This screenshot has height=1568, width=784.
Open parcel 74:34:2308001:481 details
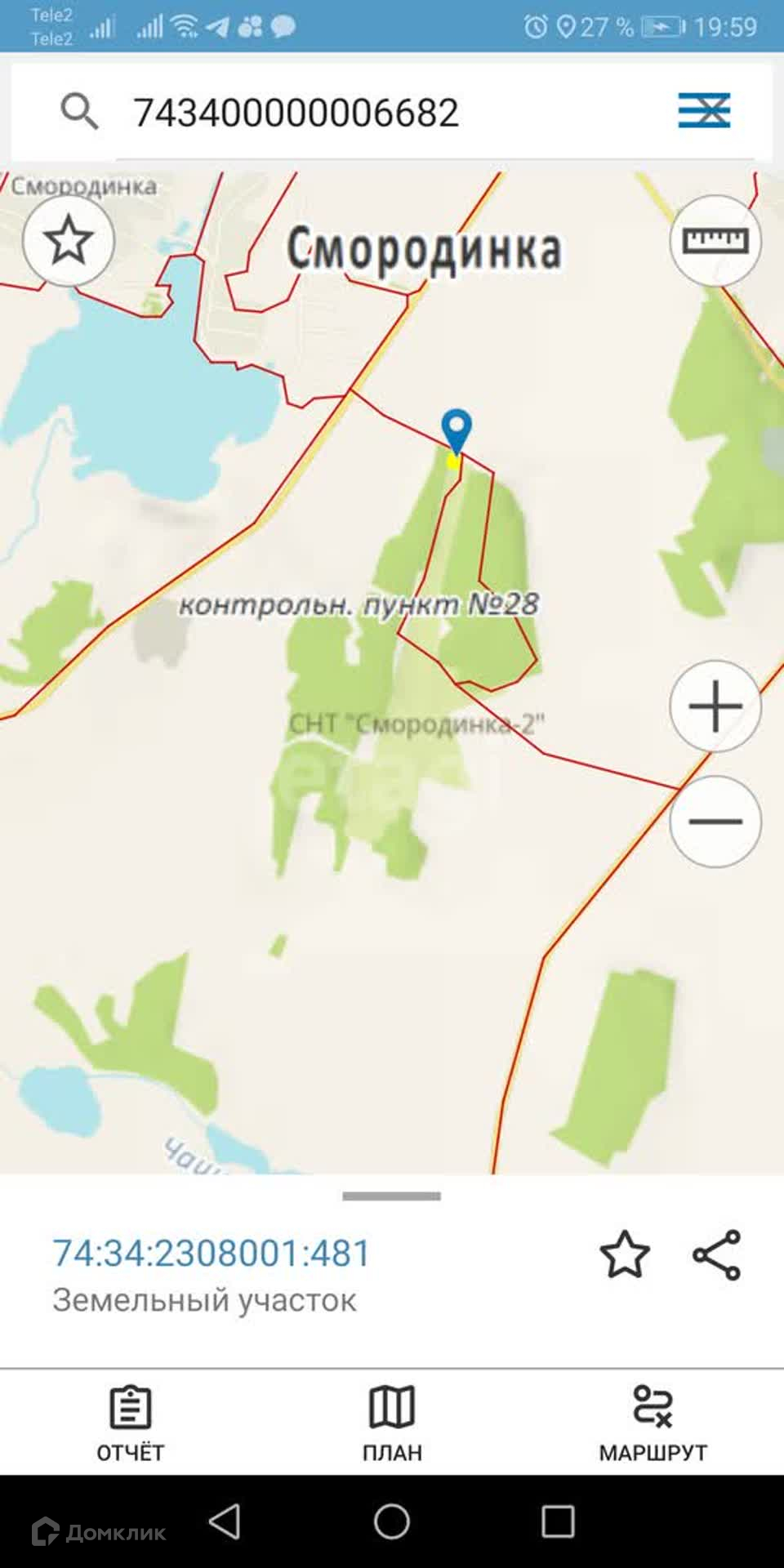coord(212,1253)
